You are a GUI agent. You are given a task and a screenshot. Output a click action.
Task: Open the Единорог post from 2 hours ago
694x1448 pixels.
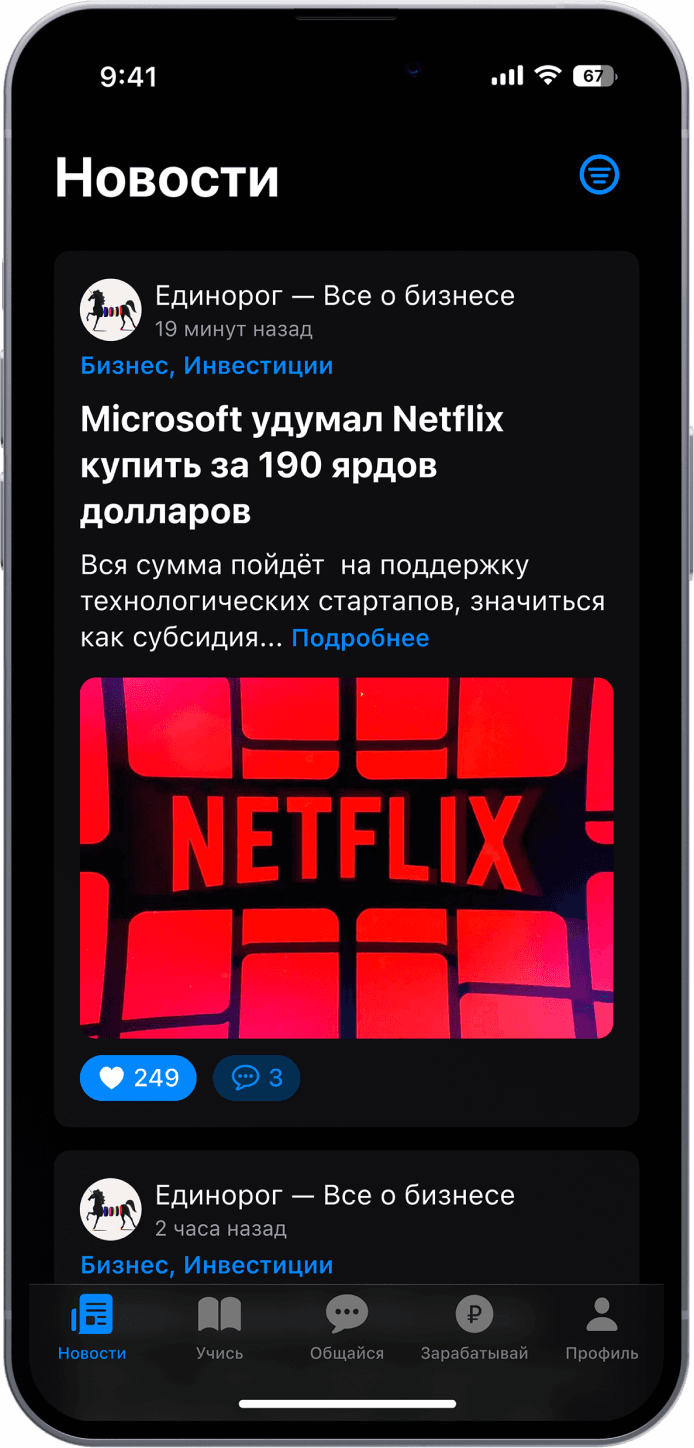(334, 1196)
